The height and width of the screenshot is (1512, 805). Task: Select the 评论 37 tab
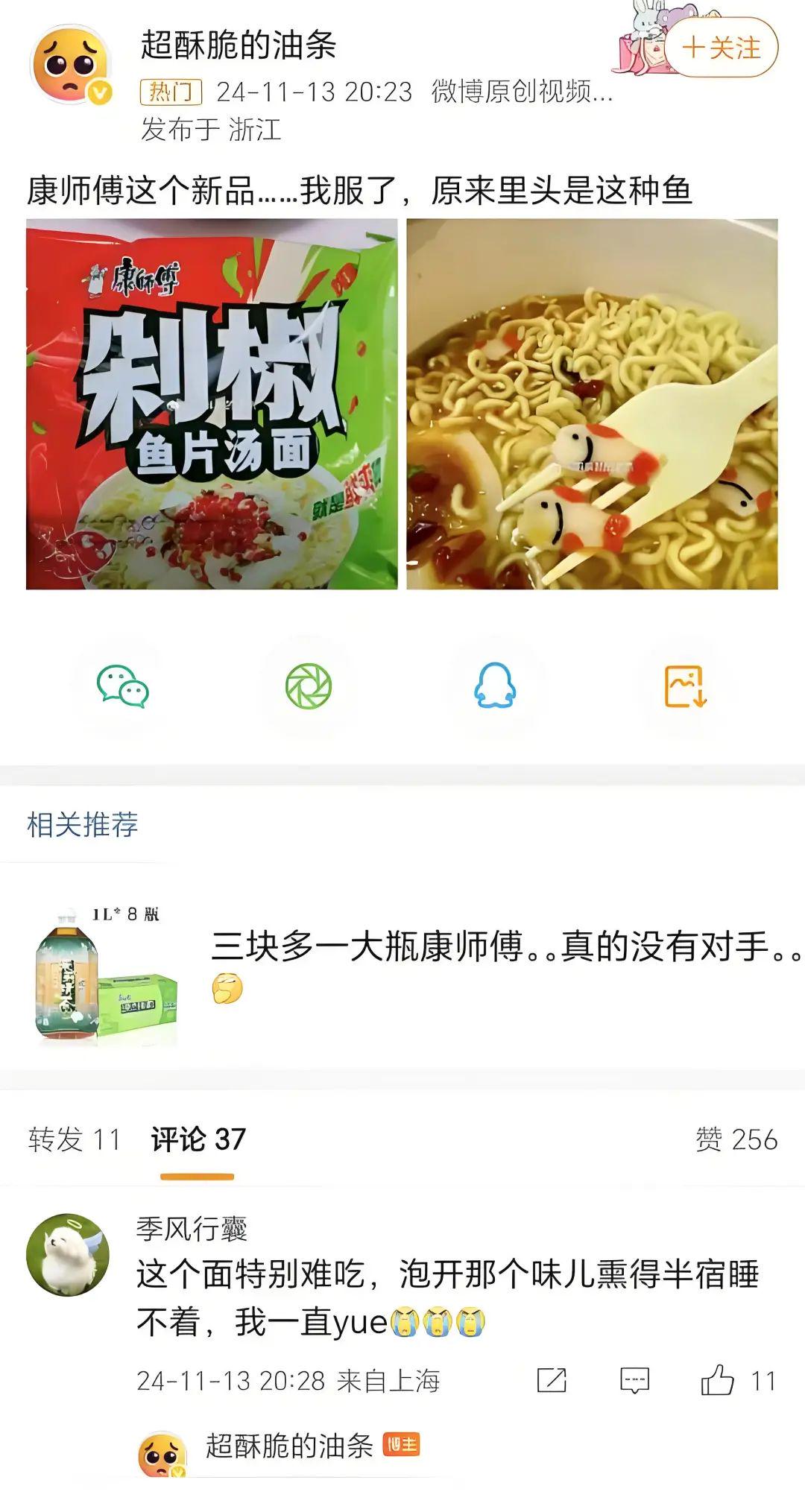coord(198,1140)
